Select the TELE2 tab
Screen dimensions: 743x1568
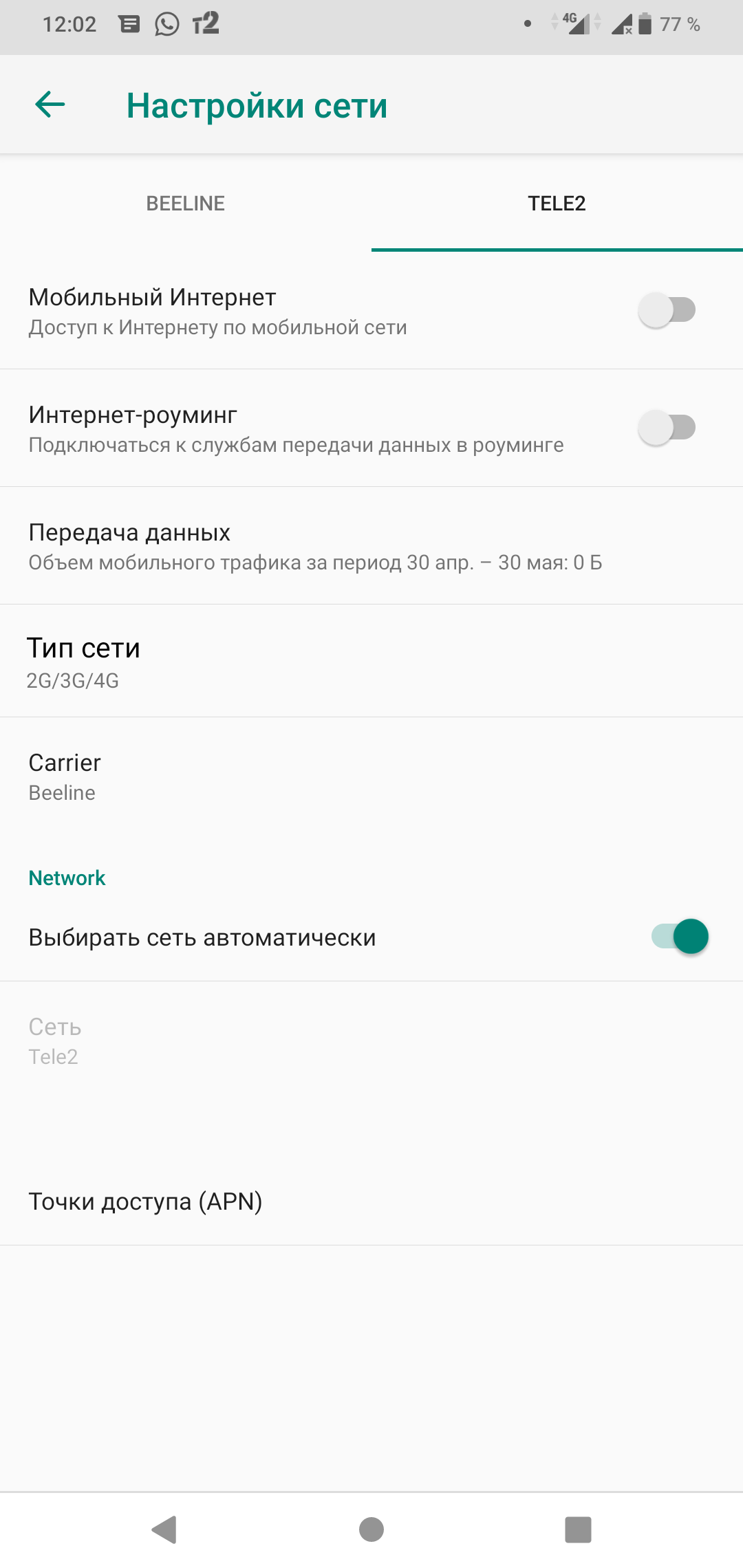pyautogui.click(x=557, y=204)
